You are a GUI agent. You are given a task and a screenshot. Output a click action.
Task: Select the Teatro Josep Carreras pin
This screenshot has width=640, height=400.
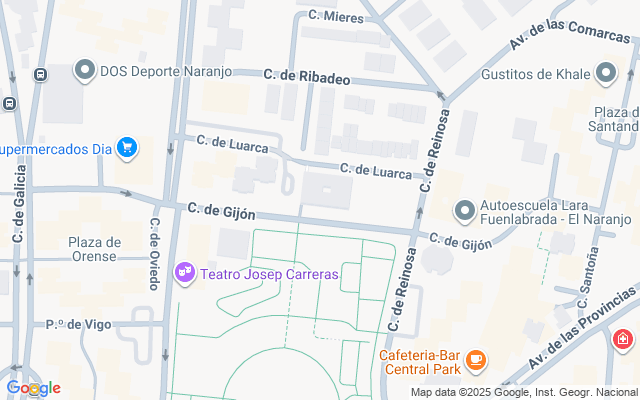pyautogui.click(x=184, y=272)
